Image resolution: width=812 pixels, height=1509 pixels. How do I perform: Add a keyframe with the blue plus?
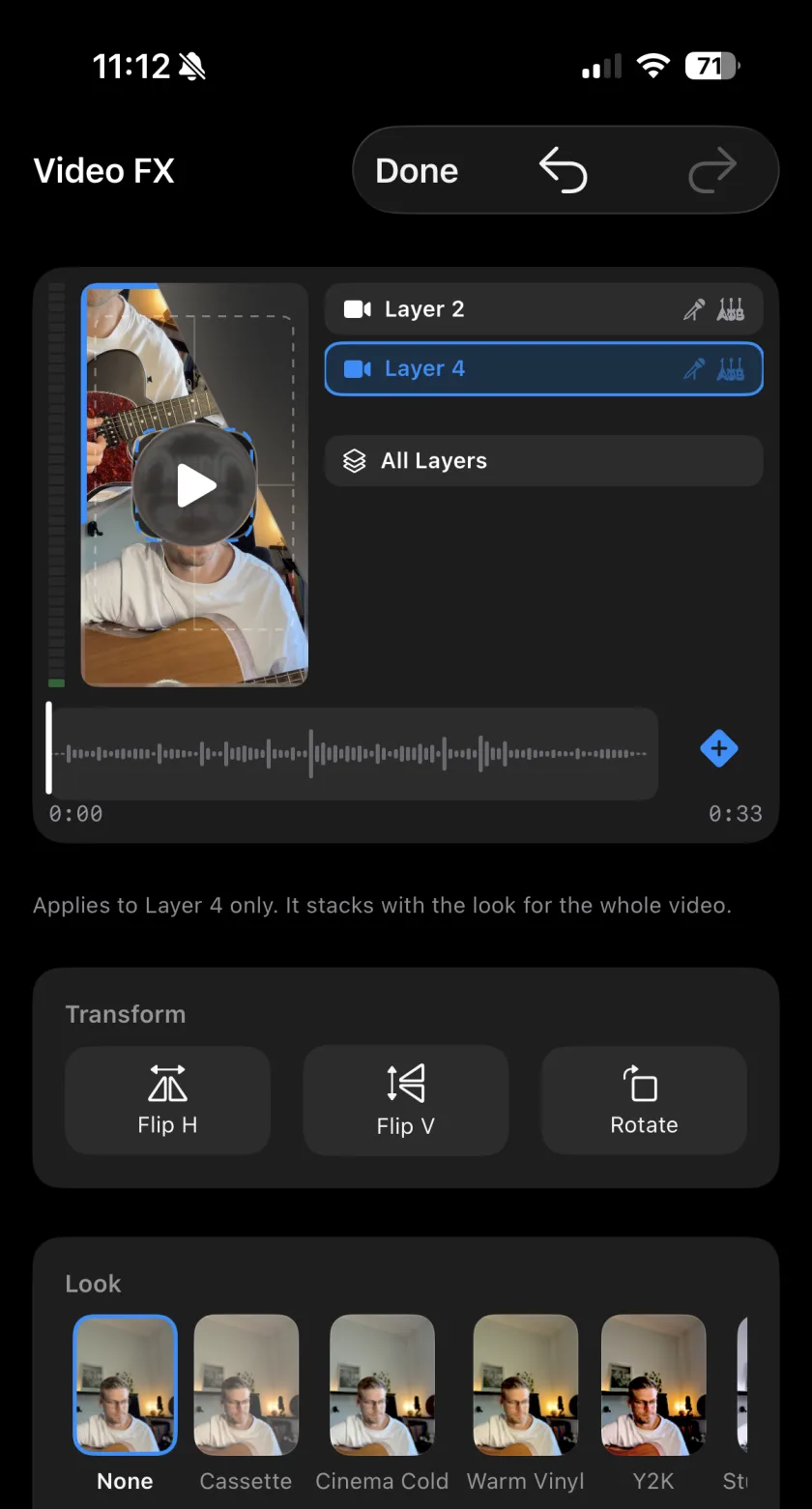[x=718, y=748]
